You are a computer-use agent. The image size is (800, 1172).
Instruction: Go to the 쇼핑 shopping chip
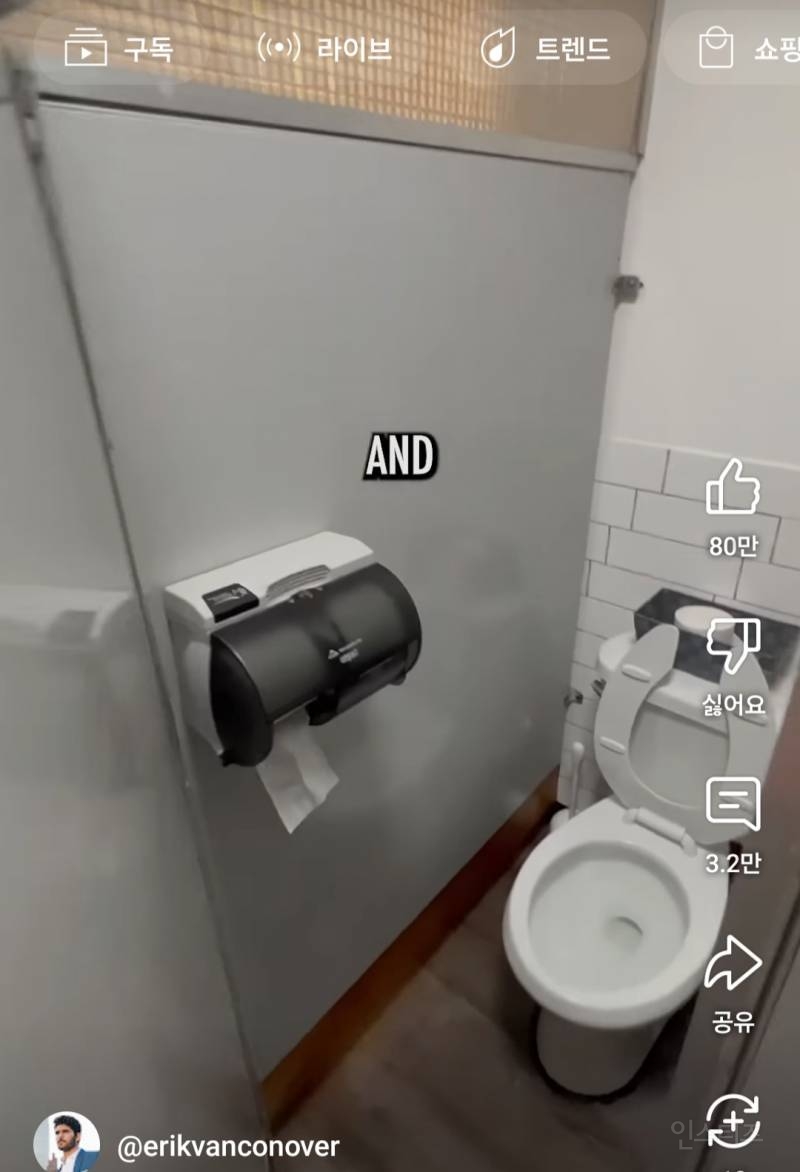[745, 48]
